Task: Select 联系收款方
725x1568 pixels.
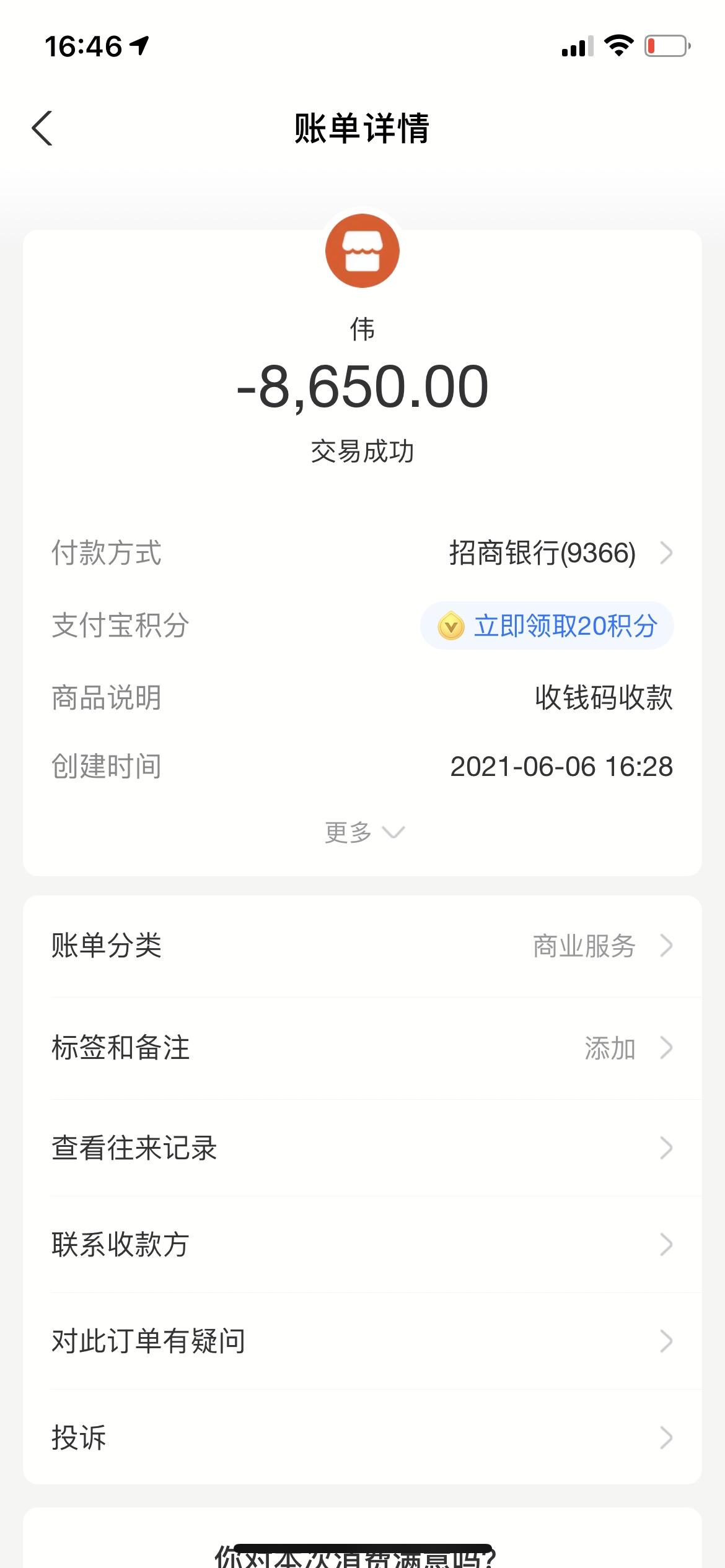Action: tap(362, 1244)
